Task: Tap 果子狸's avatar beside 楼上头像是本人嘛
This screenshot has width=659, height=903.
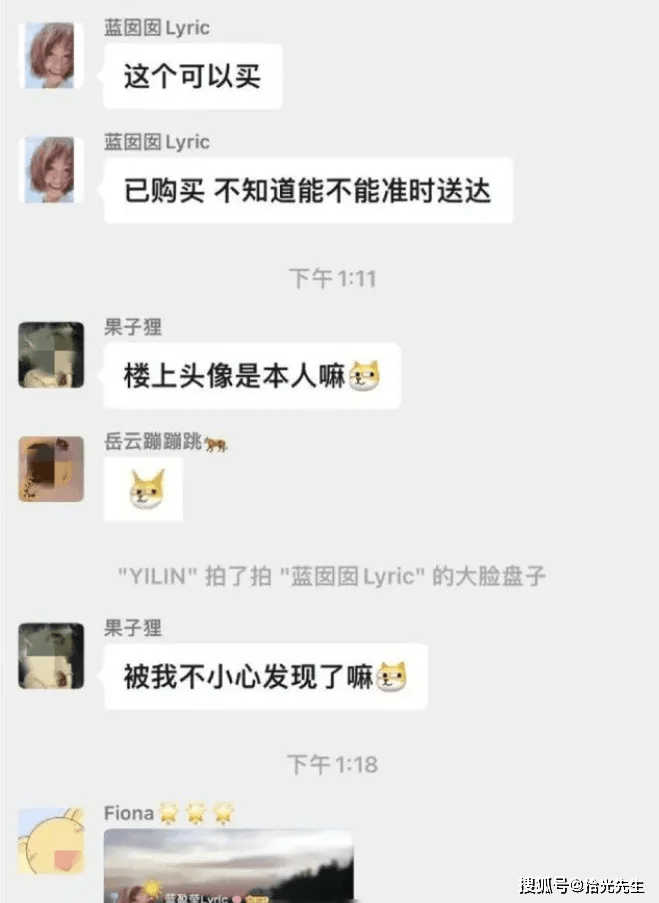Action: 51,354
